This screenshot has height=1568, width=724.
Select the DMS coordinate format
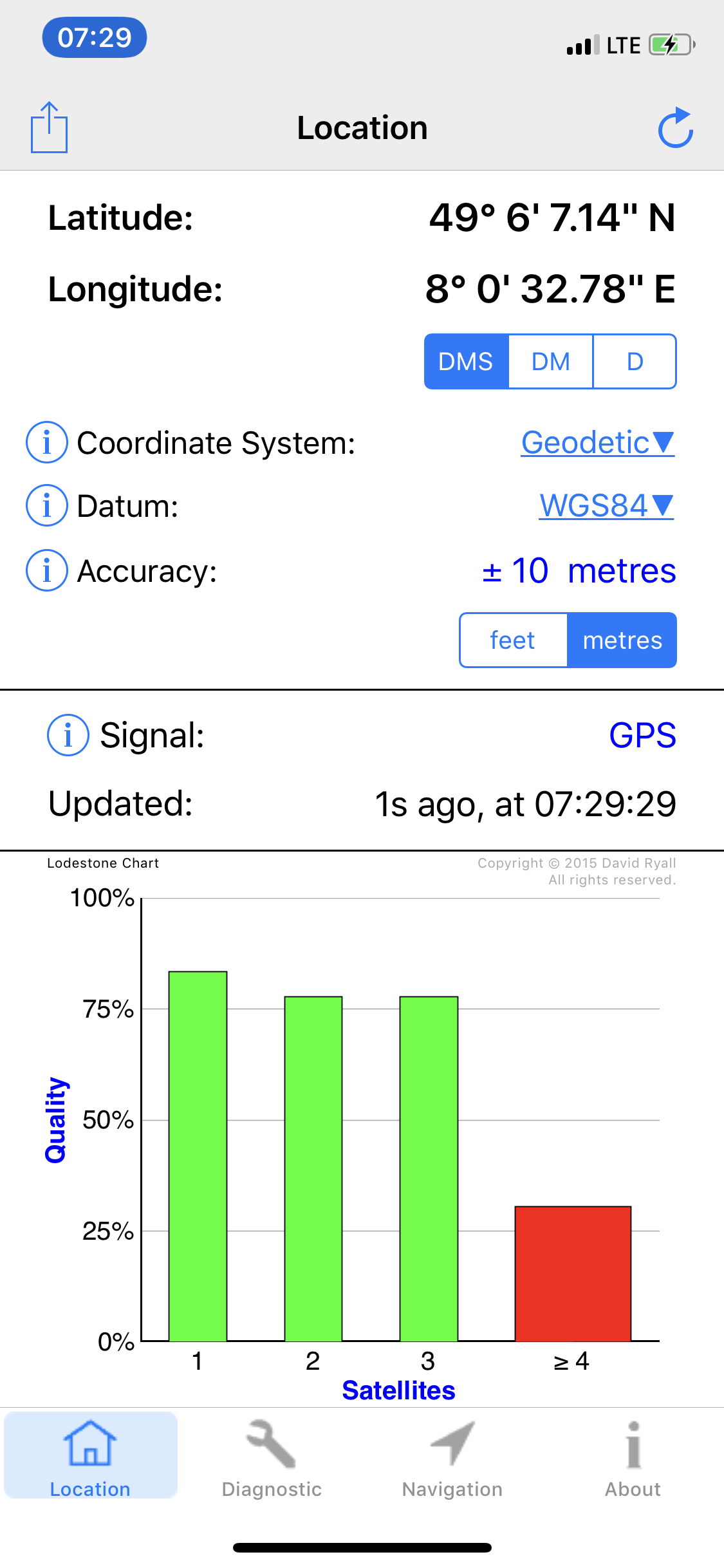(x=466, y=362)
